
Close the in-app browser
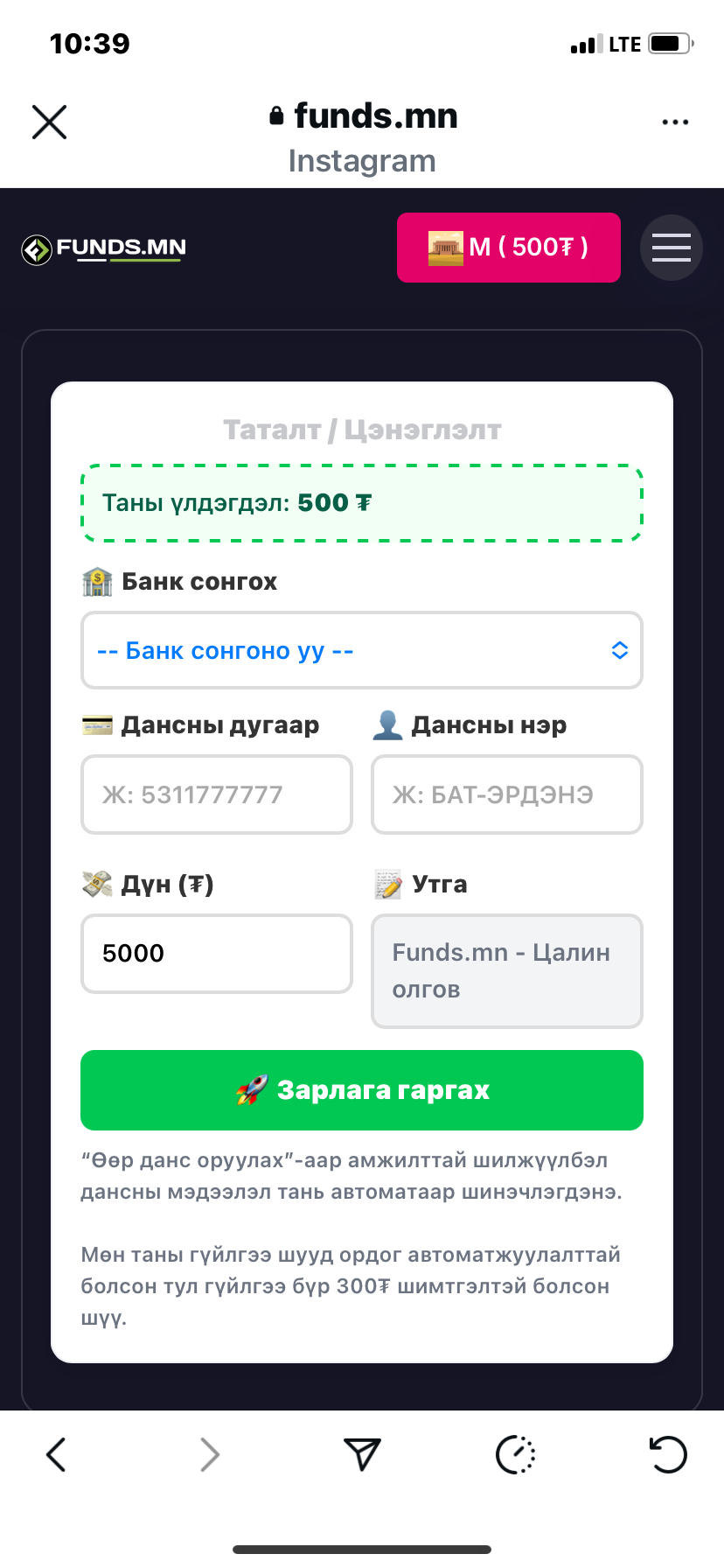tap(49, 122)
